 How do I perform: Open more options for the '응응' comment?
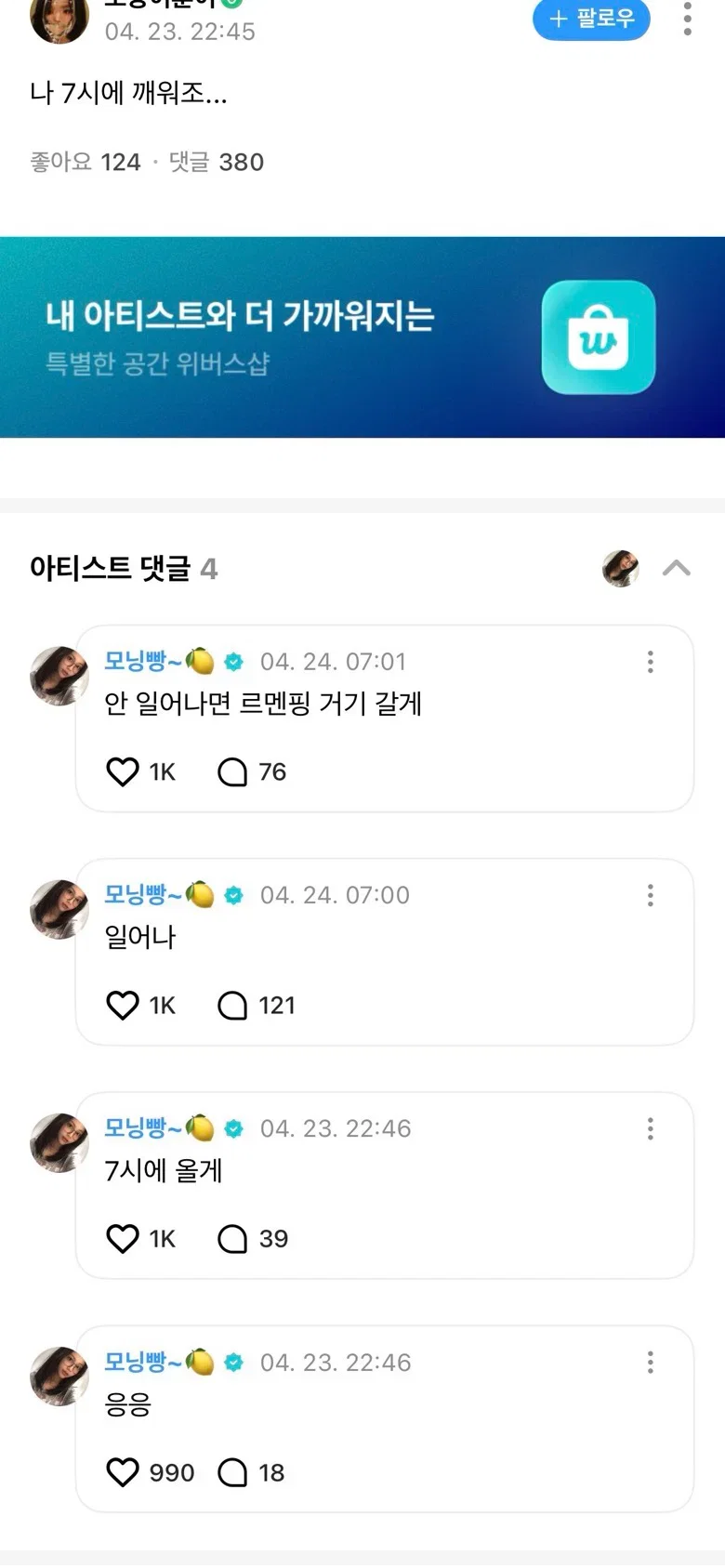tap(651, 1363)
